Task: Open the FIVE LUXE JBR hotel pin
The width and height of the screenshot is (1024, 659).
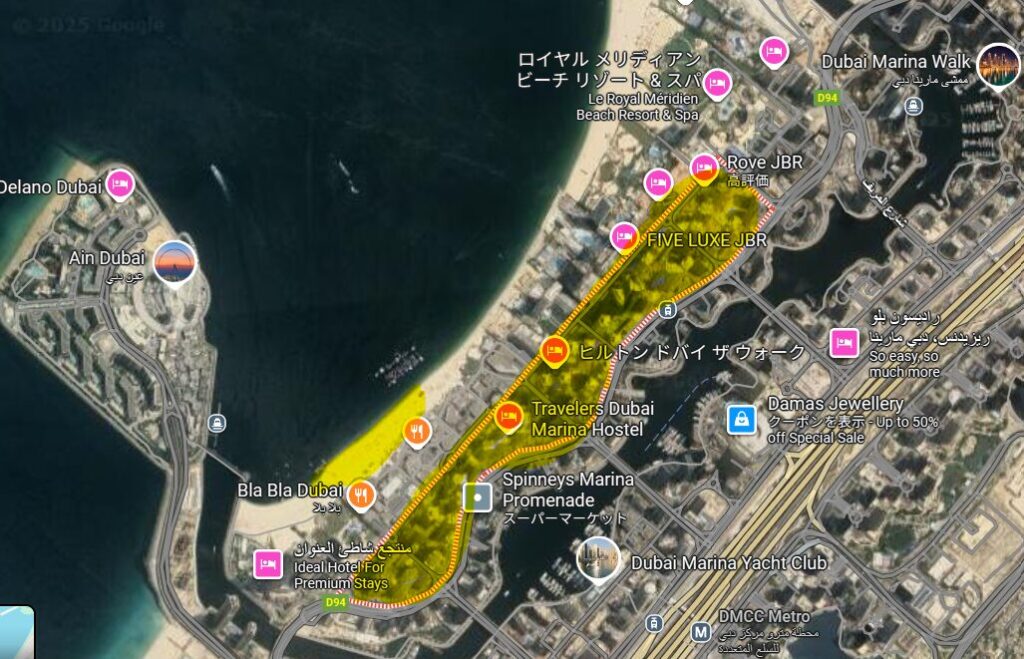Action: pyautogui.click(x=625, y=236)
